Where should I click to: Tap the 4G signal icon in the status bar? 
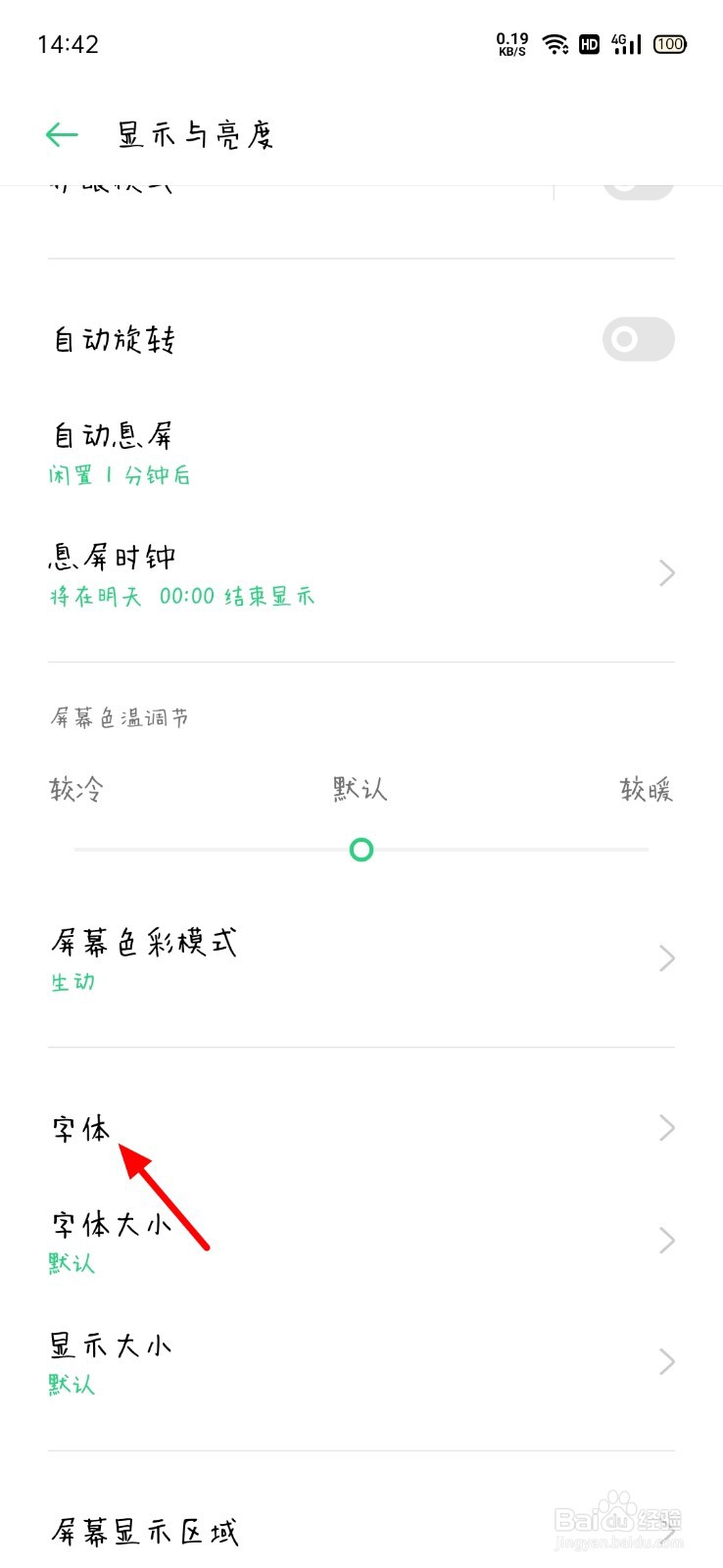(624, 44)
